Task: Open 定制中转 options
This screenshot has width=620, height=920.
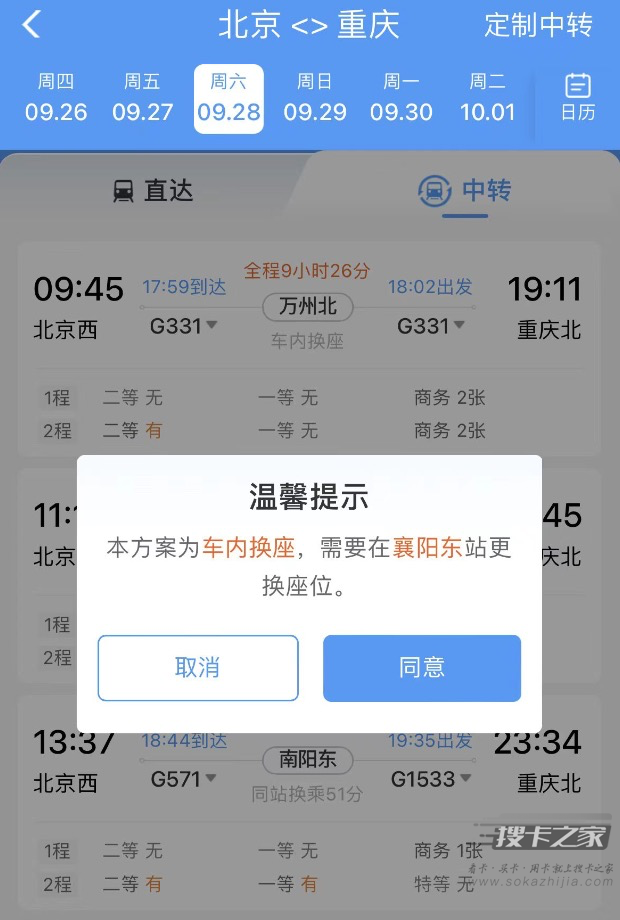Action: (538, 25)
